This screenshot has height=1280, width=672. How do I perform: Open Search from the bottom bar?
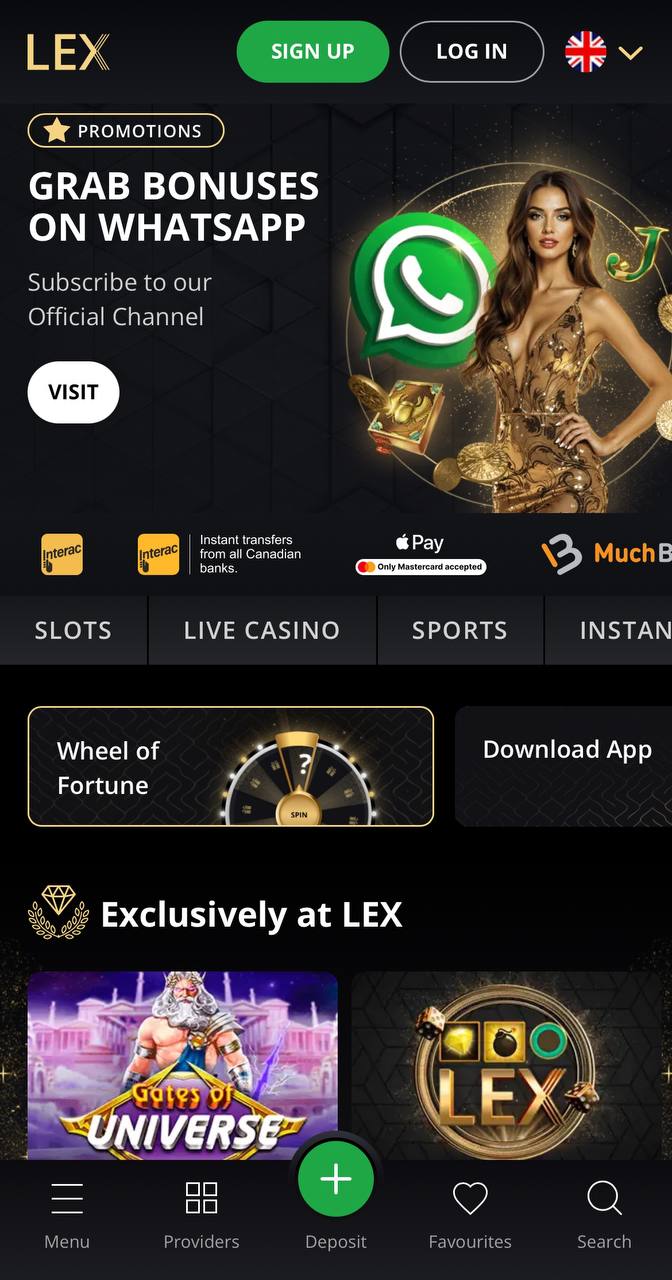click(x=604, y=1214)
